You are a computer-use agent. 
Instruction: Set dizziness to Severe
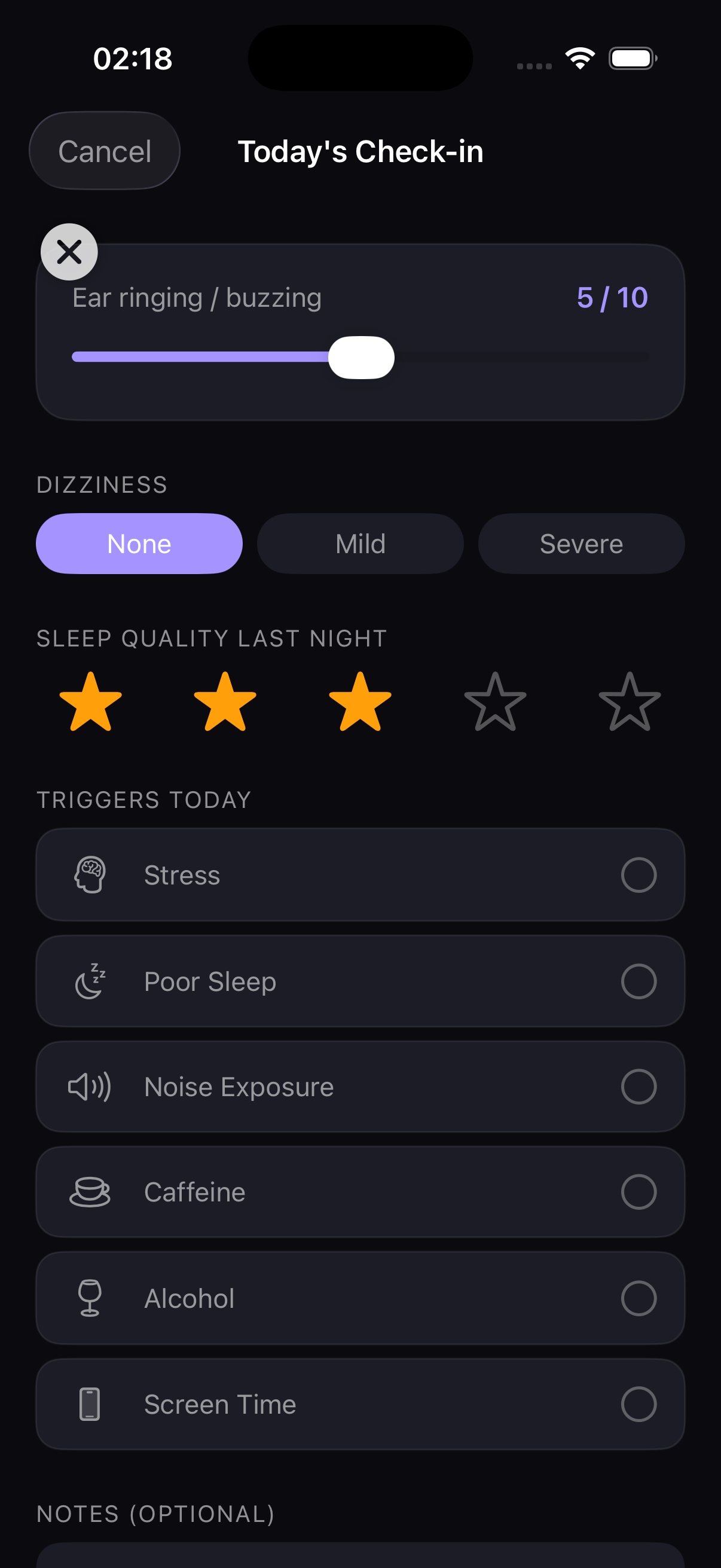pyautogui.click(x=581, y=543)
